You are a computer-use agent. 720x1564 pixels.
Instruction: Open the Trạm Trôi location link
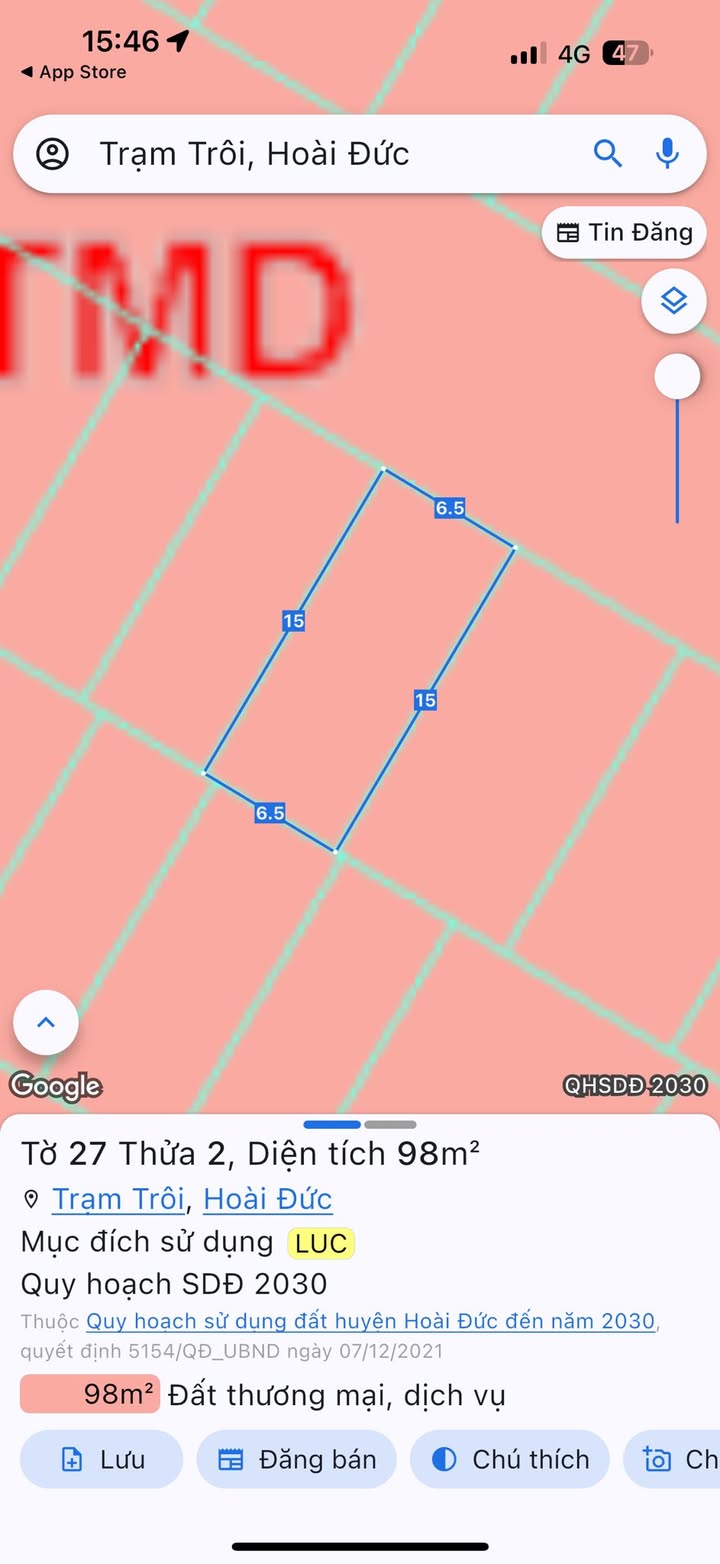click(x=118, y=1198)
